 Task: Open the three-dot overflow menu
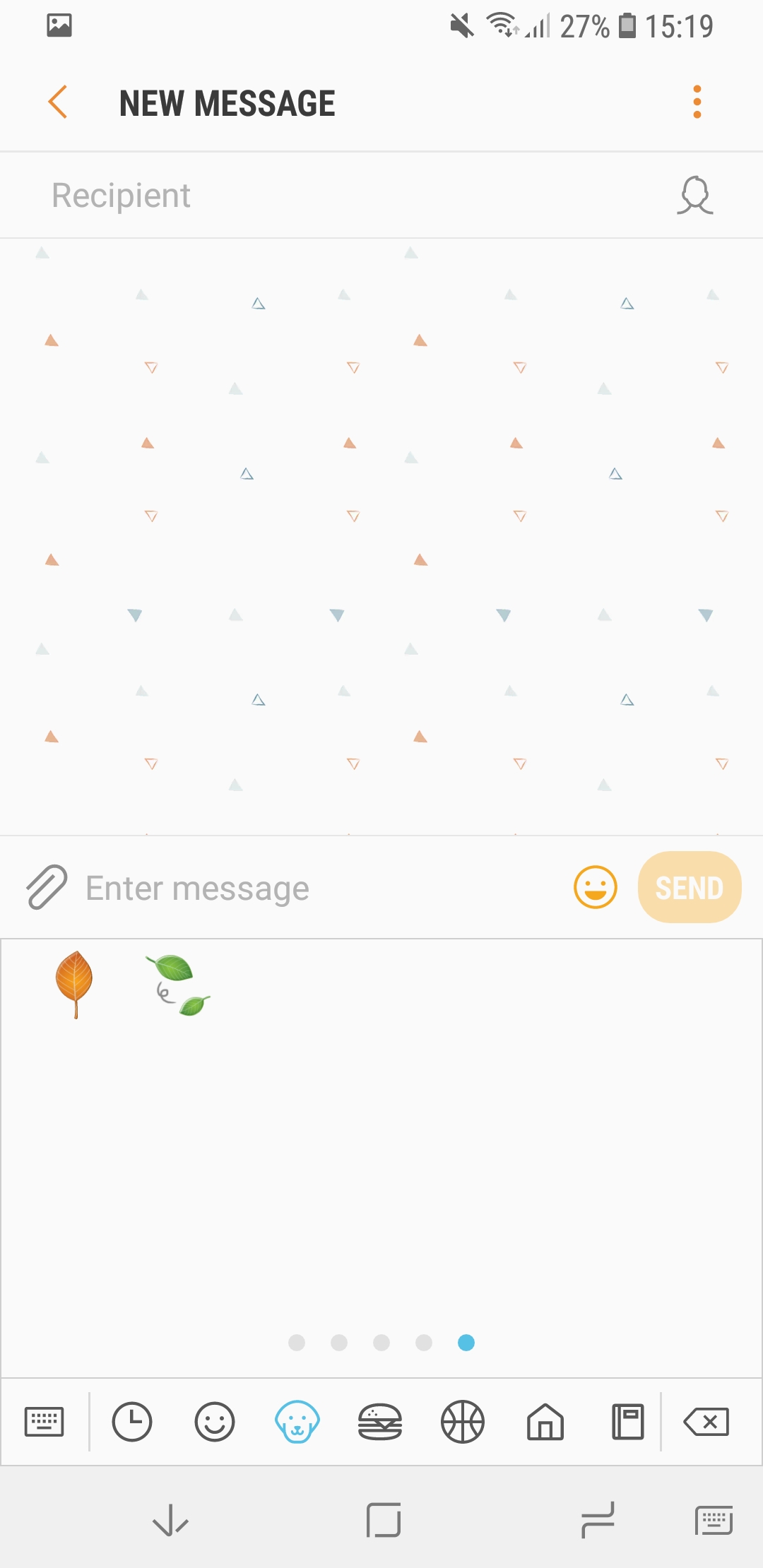pos(697,102)
